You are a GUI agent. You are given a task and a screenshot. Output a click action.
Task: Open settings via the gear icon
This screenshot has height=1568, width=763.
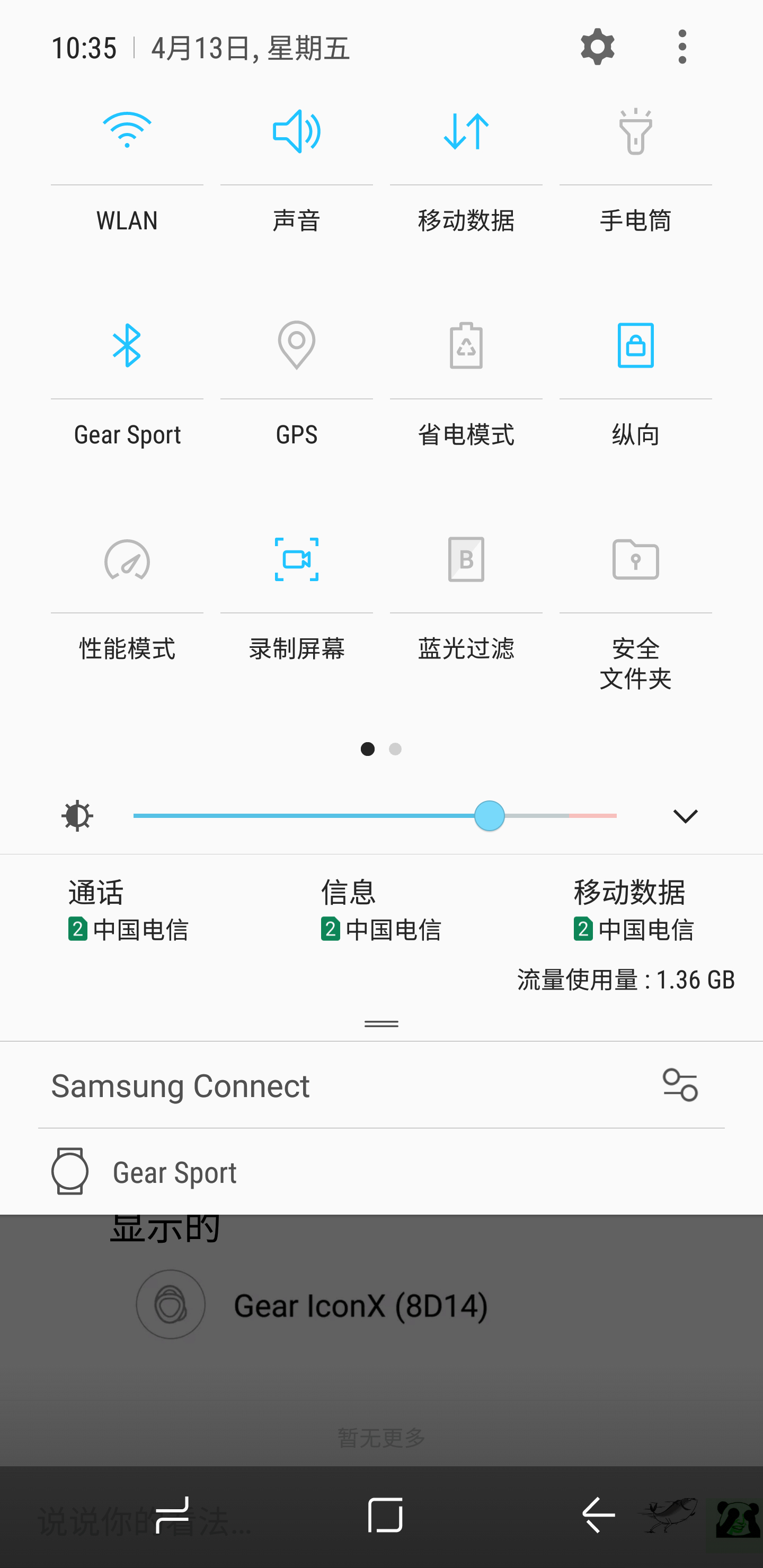point(597,47)
